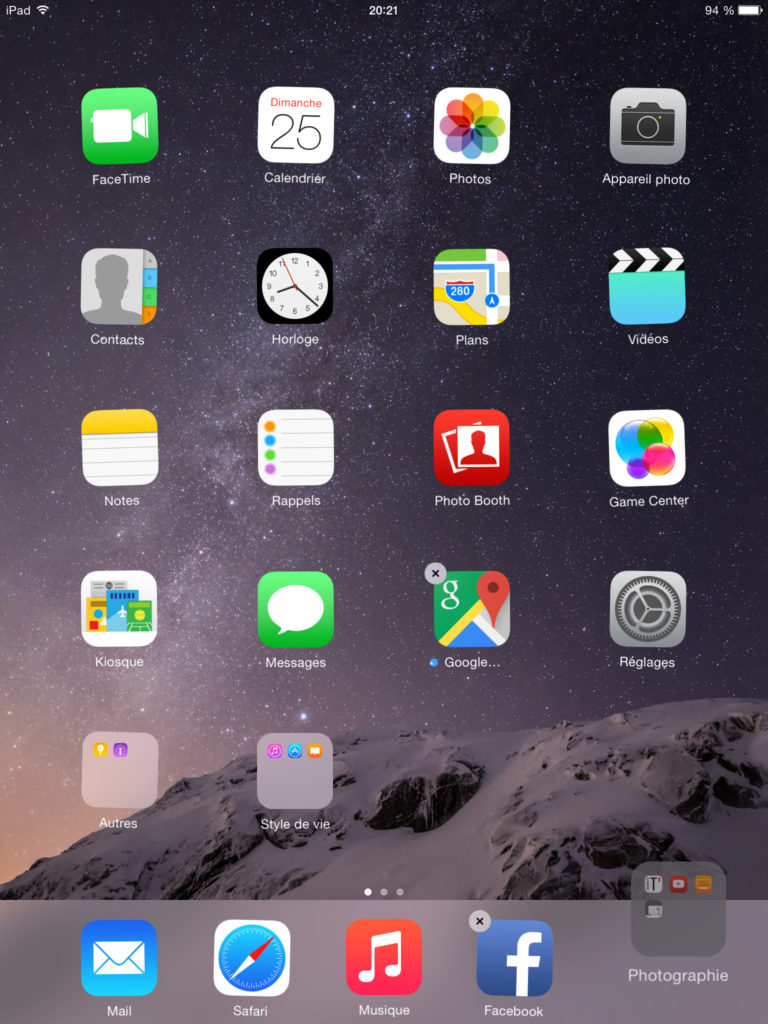Launch Safari from the dock

pos(252,958)
